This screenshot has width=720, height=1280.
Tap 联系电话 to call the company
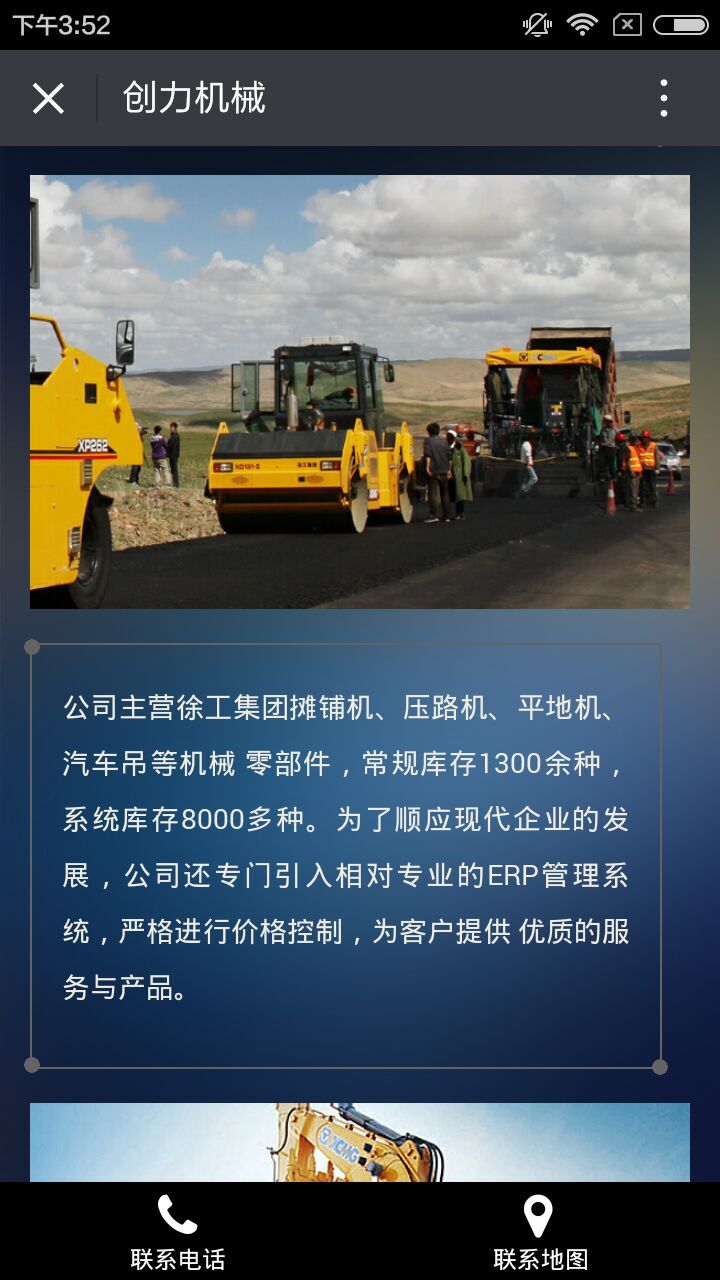pyautogui.click(x=178, y=1232)
